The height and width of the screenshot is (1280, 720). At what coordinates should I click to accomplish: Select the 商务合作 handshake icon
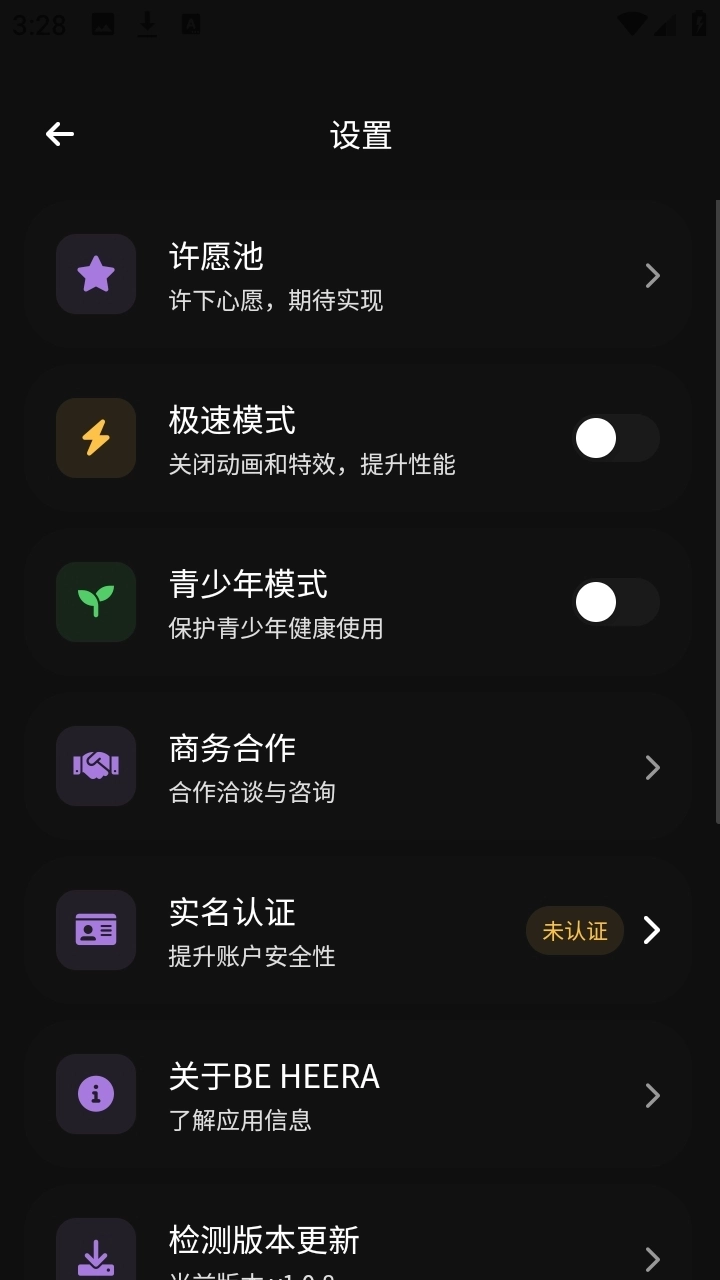(x=95, y=766)
